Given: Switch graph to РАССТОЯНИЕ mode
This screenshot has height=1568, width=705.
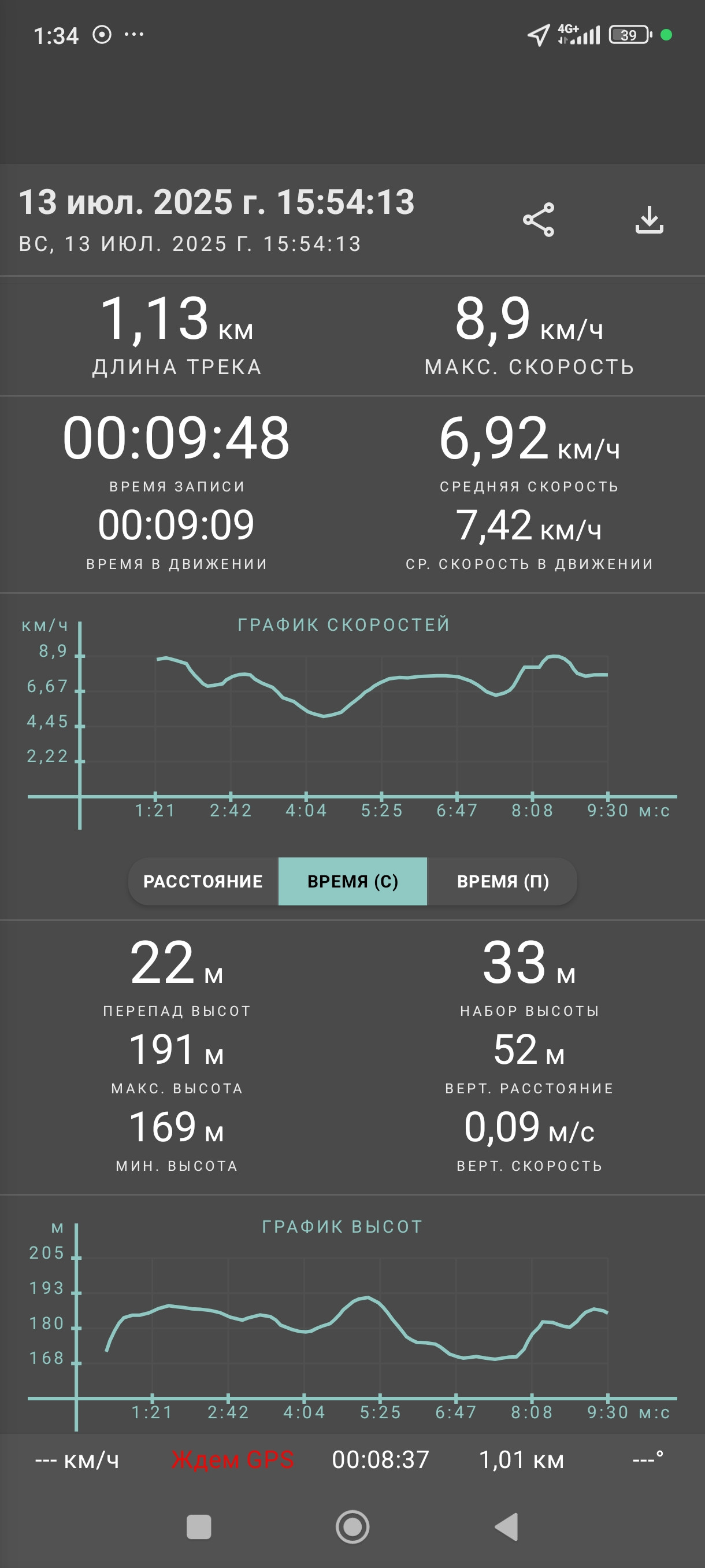Looking at the screenshot, I should [203, 881].
